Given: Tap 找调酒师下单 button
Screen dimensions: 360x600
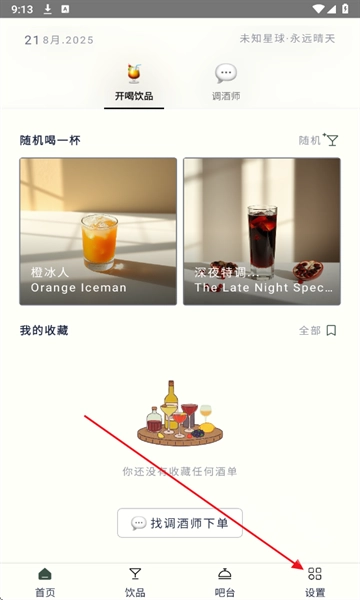Looking at the screenshot, I should (x=180, y=523).
